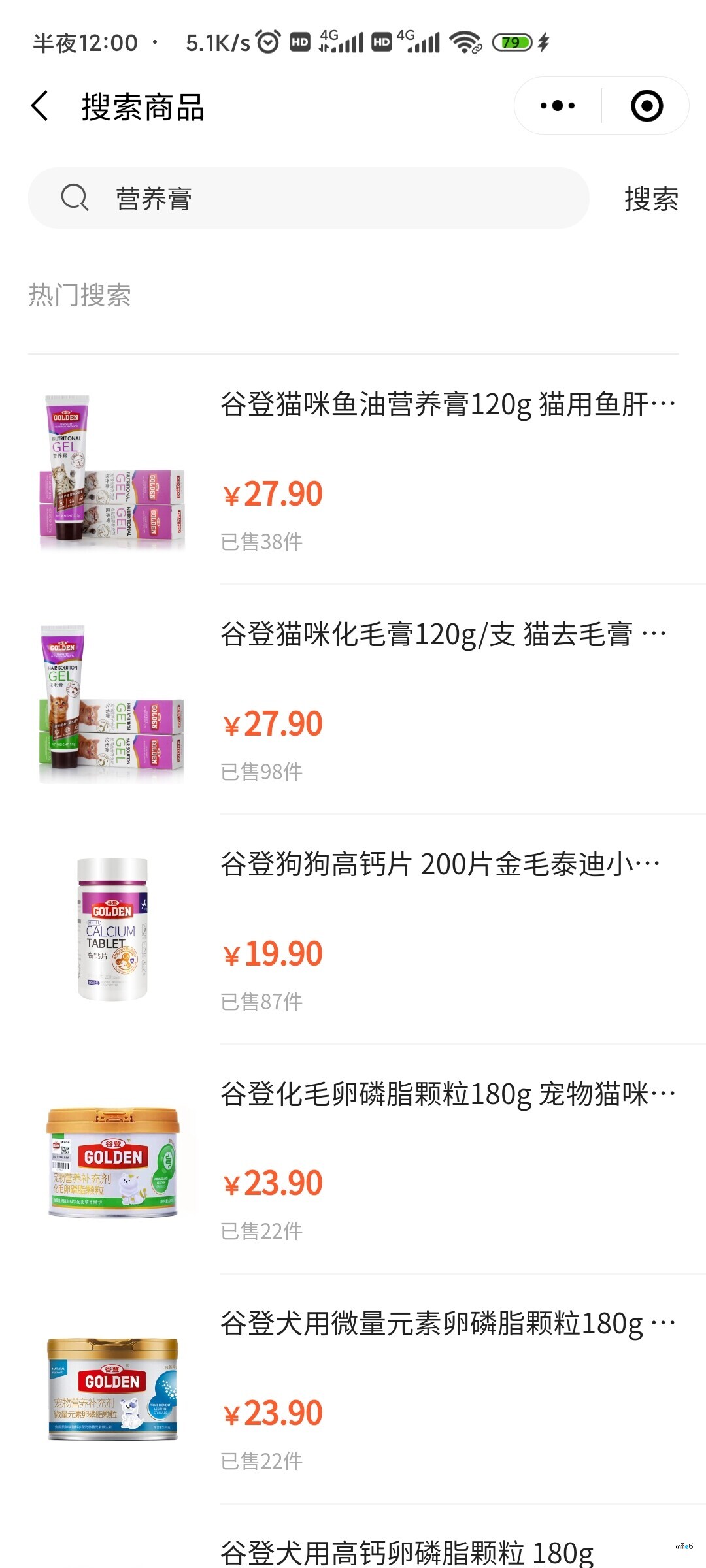Close the mini program with the circle icon

coord(647,106)
